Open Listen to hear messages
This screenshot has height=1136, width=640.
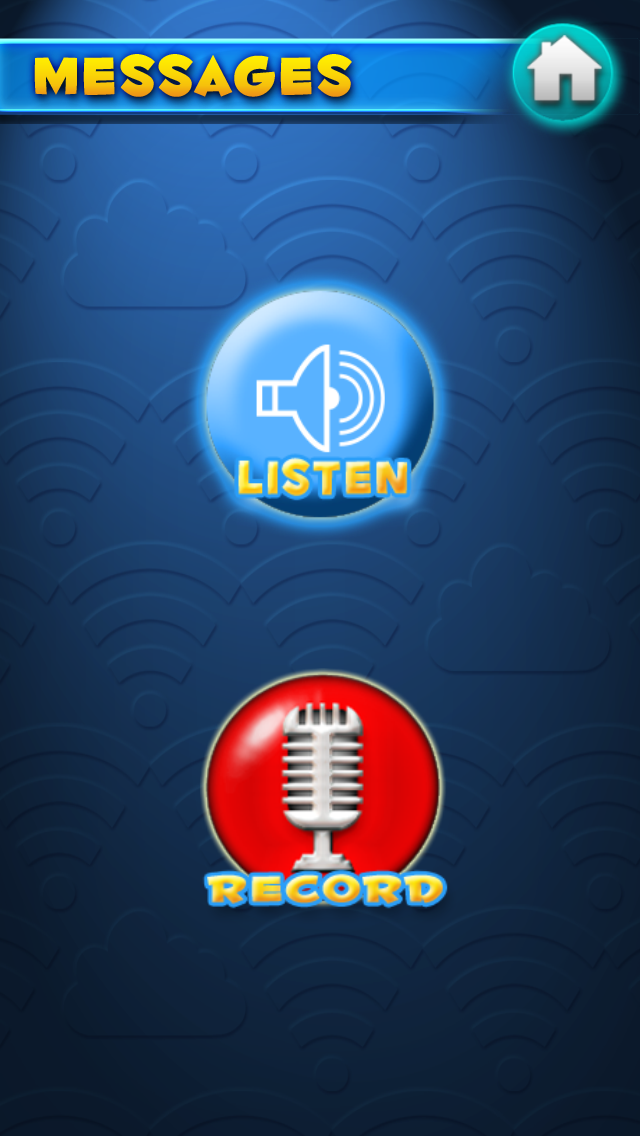320,404
